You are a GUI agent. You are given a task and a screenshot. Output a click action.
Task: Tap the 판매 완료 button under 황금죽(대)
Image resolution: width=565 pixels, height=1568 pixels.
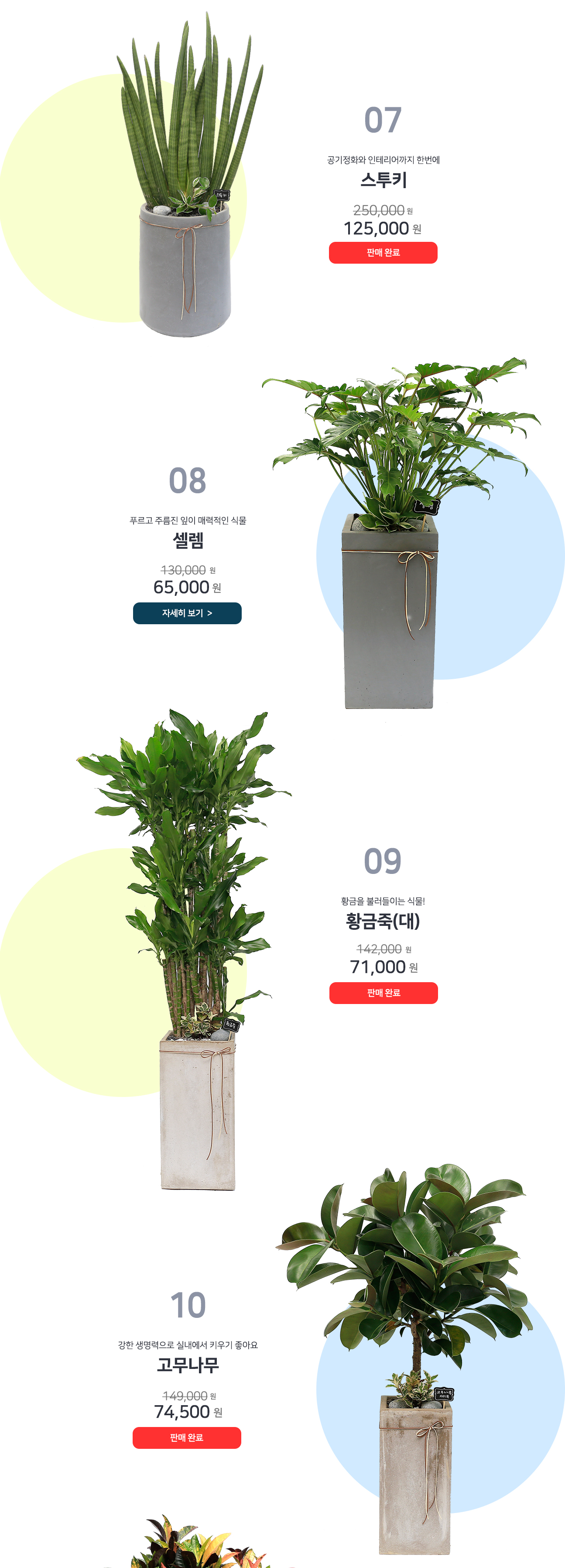point(383,993)
